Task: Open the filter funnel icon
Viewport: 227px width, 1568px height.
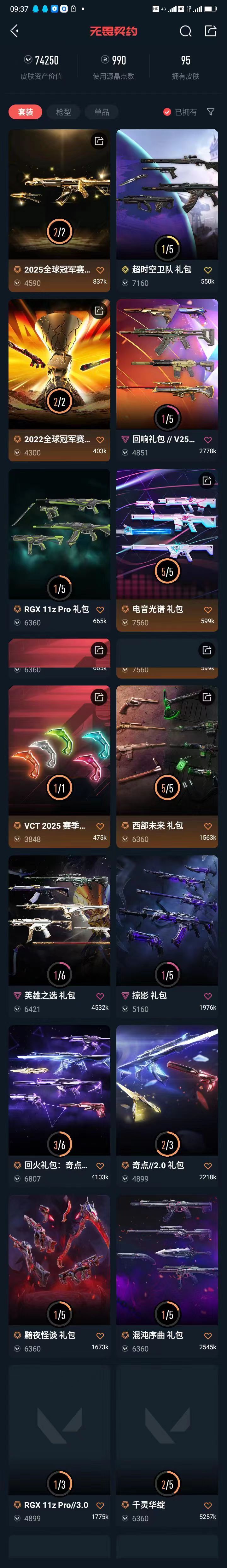Action: (211, 112)
